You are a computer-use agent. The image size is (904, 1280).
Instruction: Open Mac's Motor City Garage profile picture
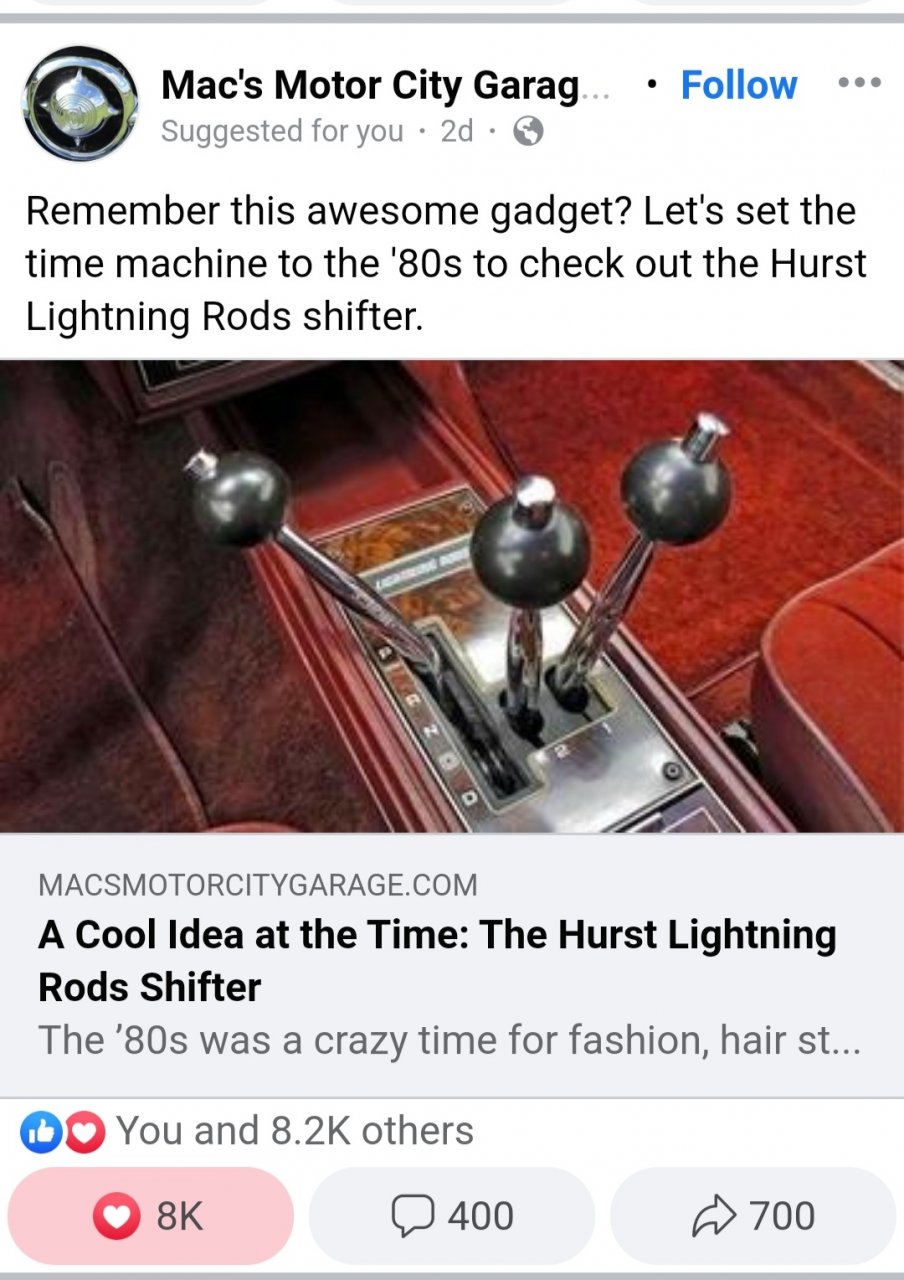[x=80, y=104]
